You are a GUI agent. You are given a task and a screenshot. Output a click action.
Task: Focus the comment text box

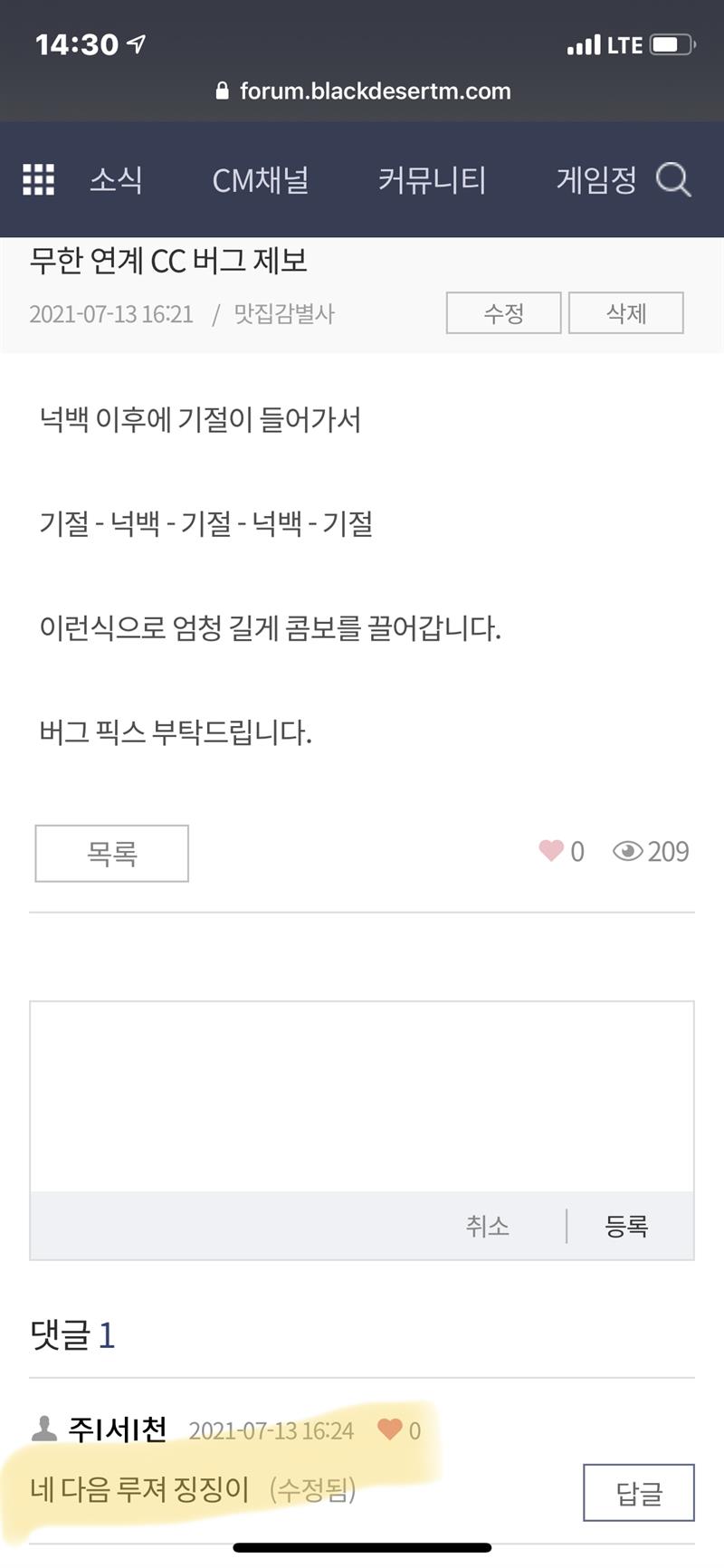(362, 1097)
